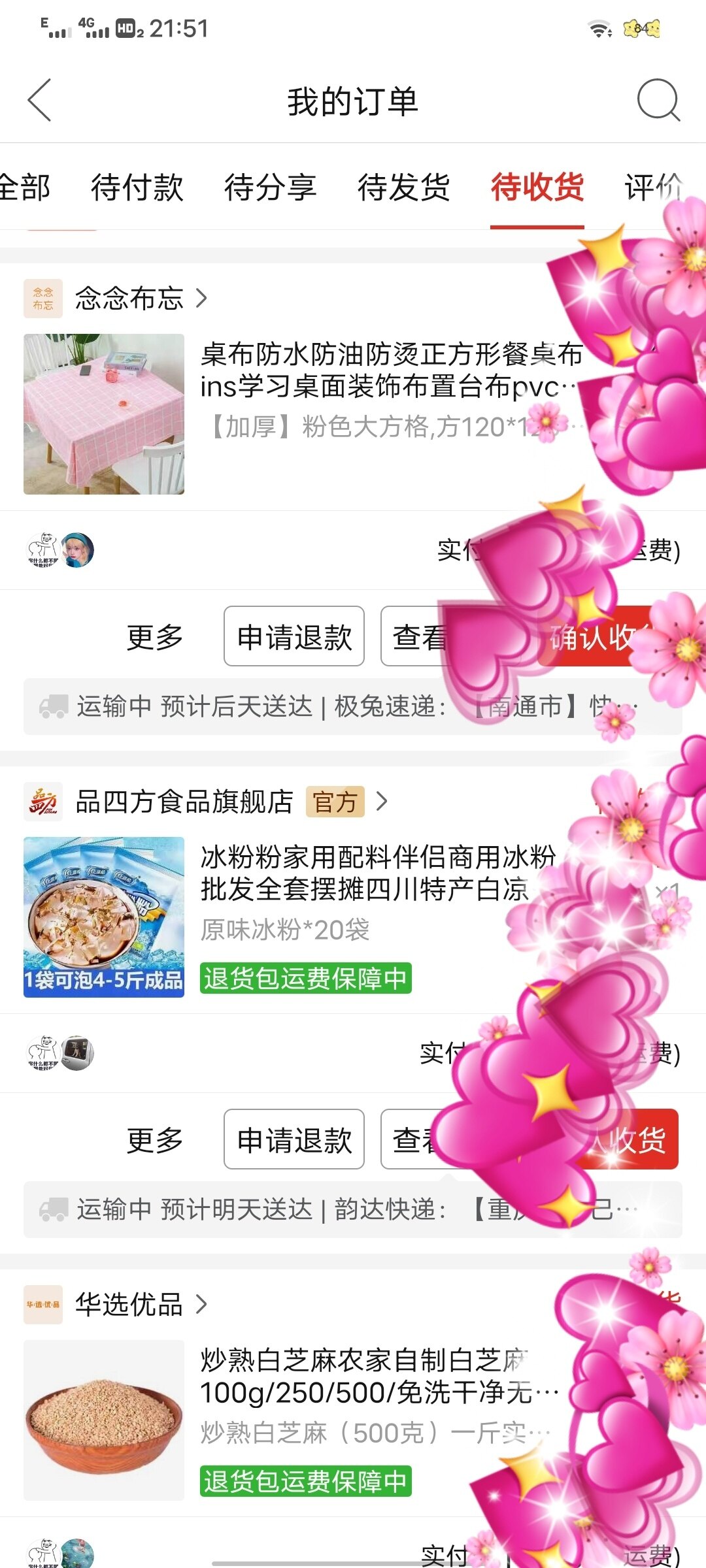View 极兔速递 shipping status
The image size is (706, 1568).
[x=261, y=707]
